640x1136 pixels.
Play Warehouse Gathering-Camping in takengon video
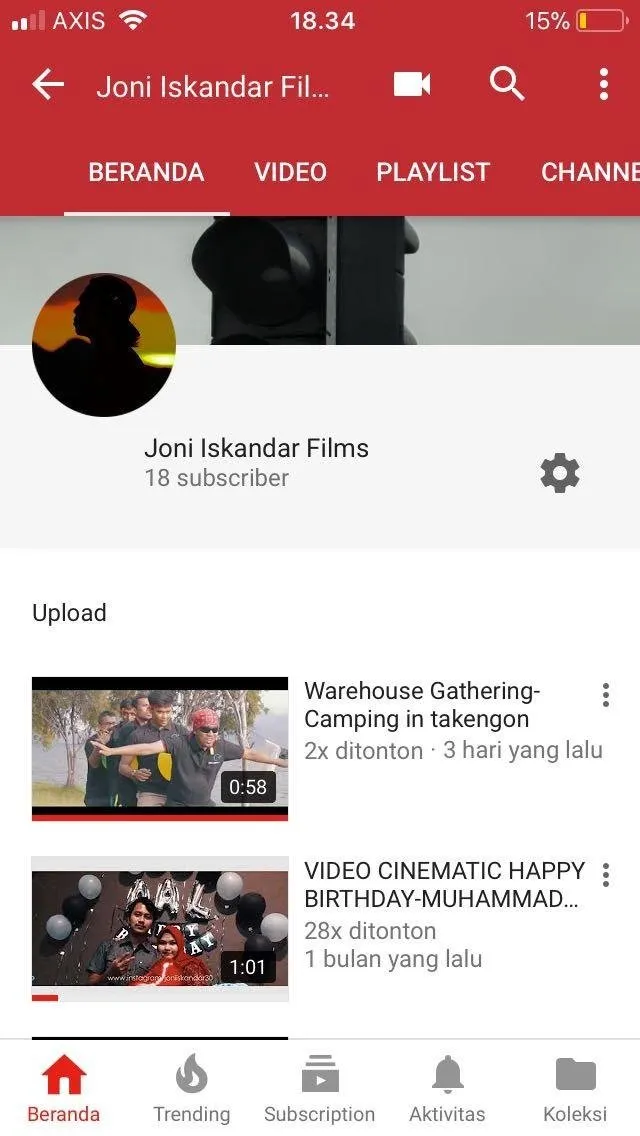tap(160, 748)
